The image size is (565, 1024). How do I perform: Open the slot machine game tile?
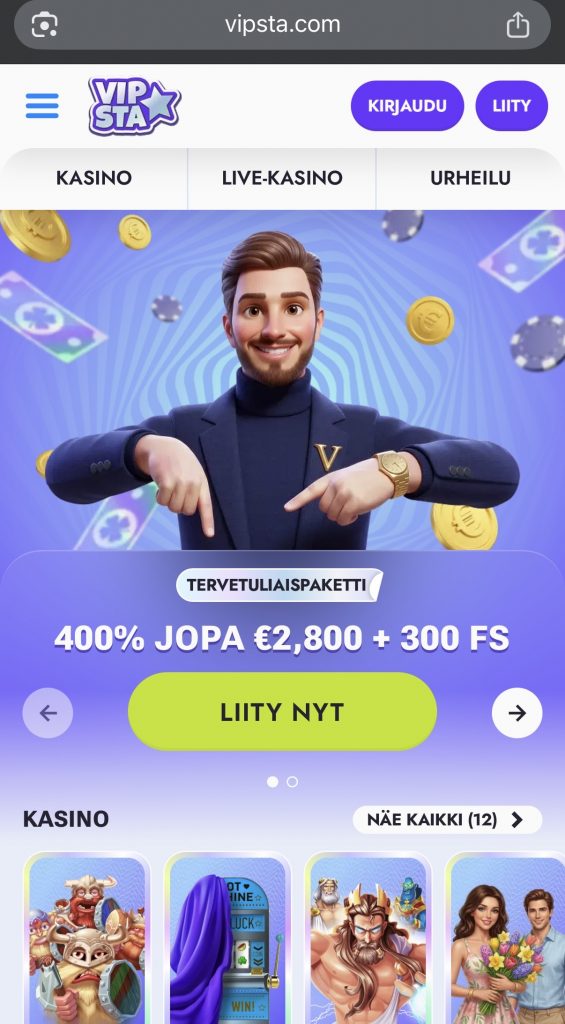[227, 938]
